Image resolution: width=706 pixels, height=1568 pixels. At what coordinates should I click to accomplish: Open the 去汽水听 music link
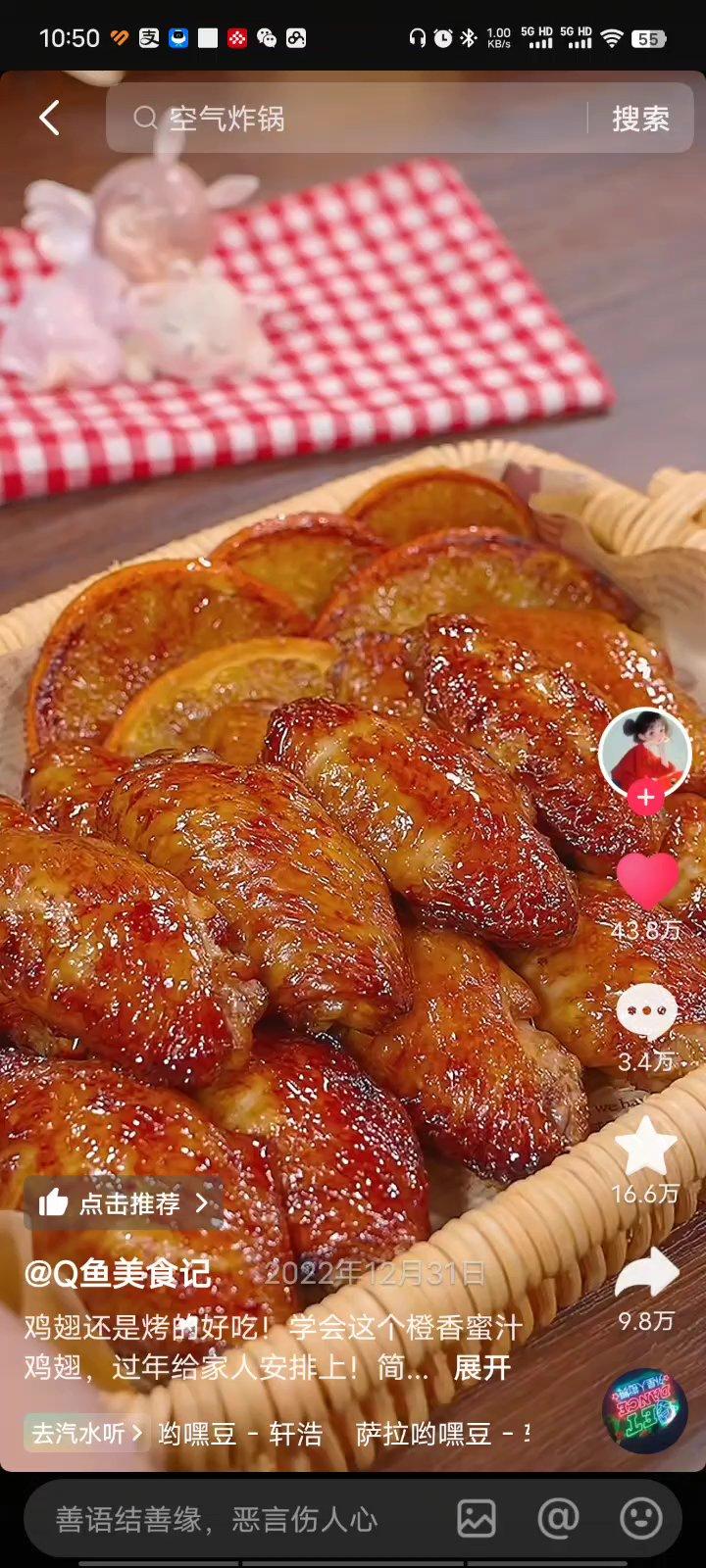coord(84,1434)
